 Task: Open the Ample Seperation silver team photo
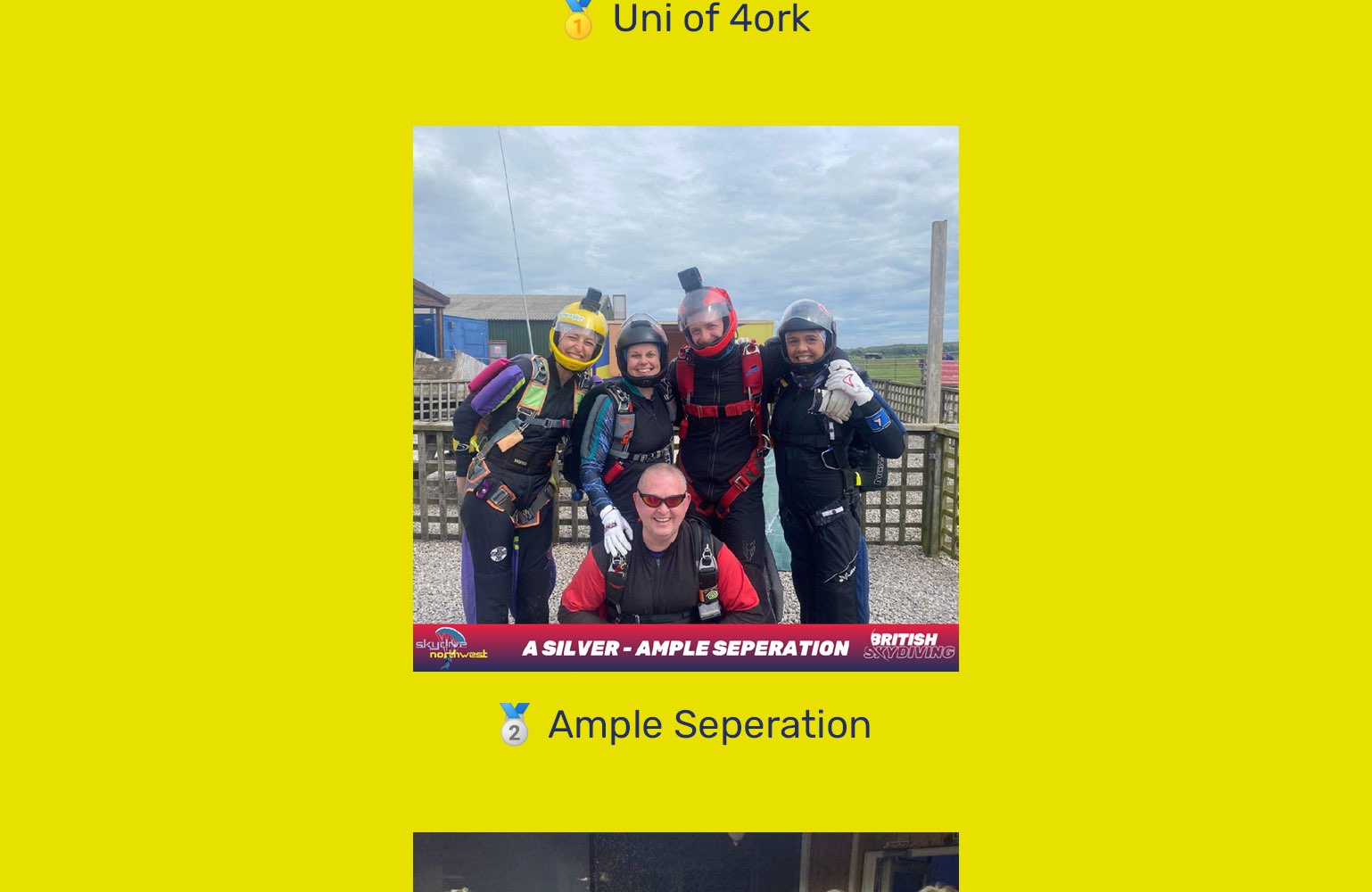tap(685, 398)
